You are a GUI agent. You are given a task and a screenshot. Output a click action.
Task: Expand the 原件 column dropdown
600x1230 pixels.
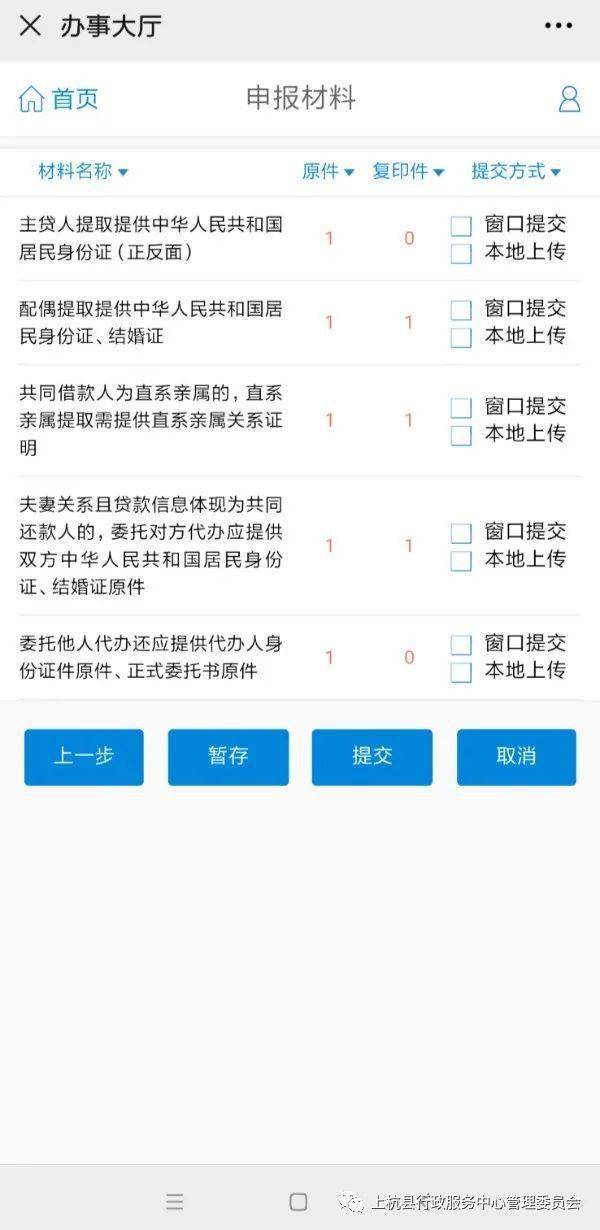[x=328, y=171]
